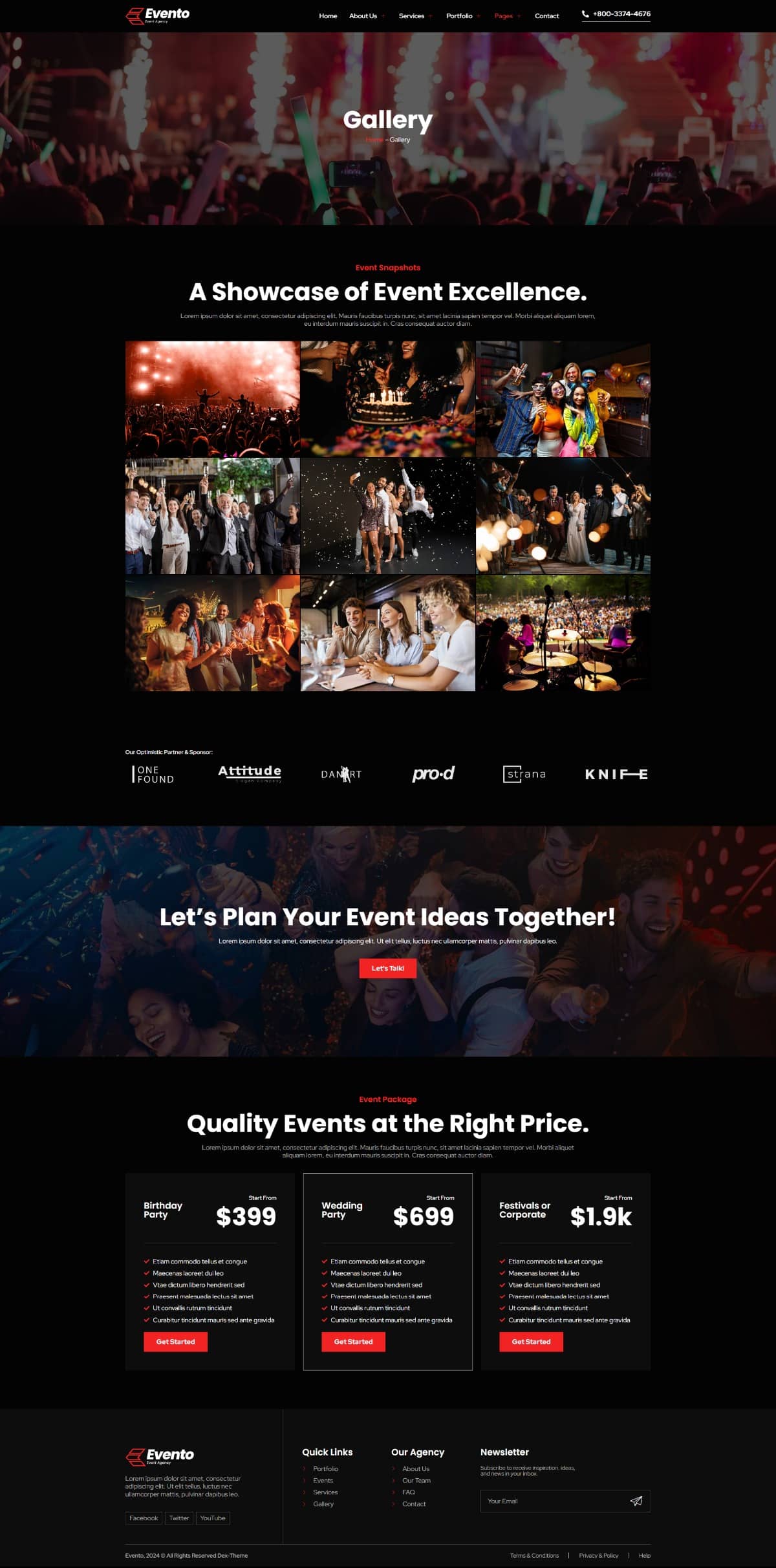776x1568 pixels.
Task: Call the +800-3374-4676 phone number
Action: [616, 14]
